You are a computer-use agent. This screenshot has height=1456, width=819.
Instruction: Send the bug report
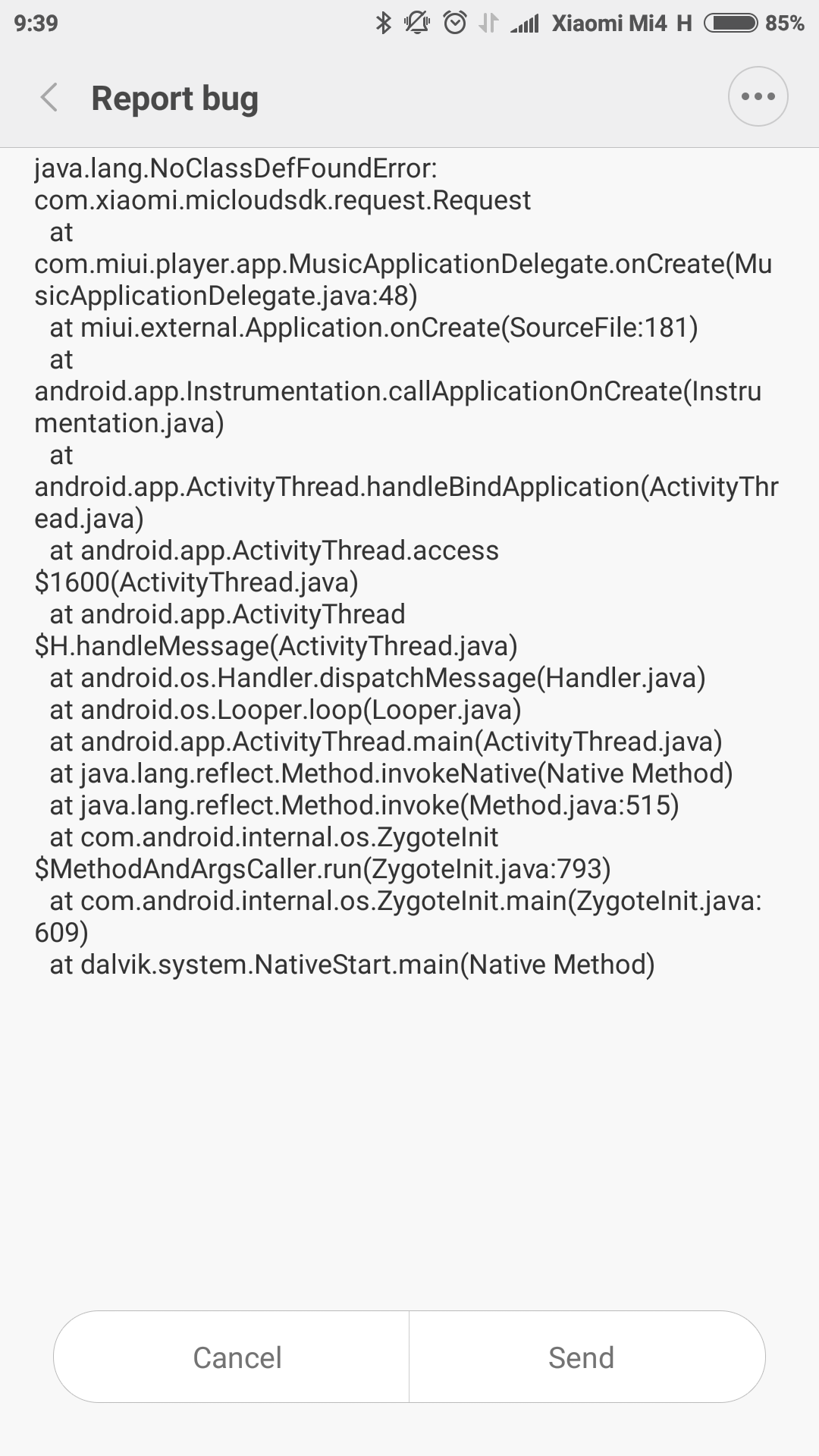587,1357
